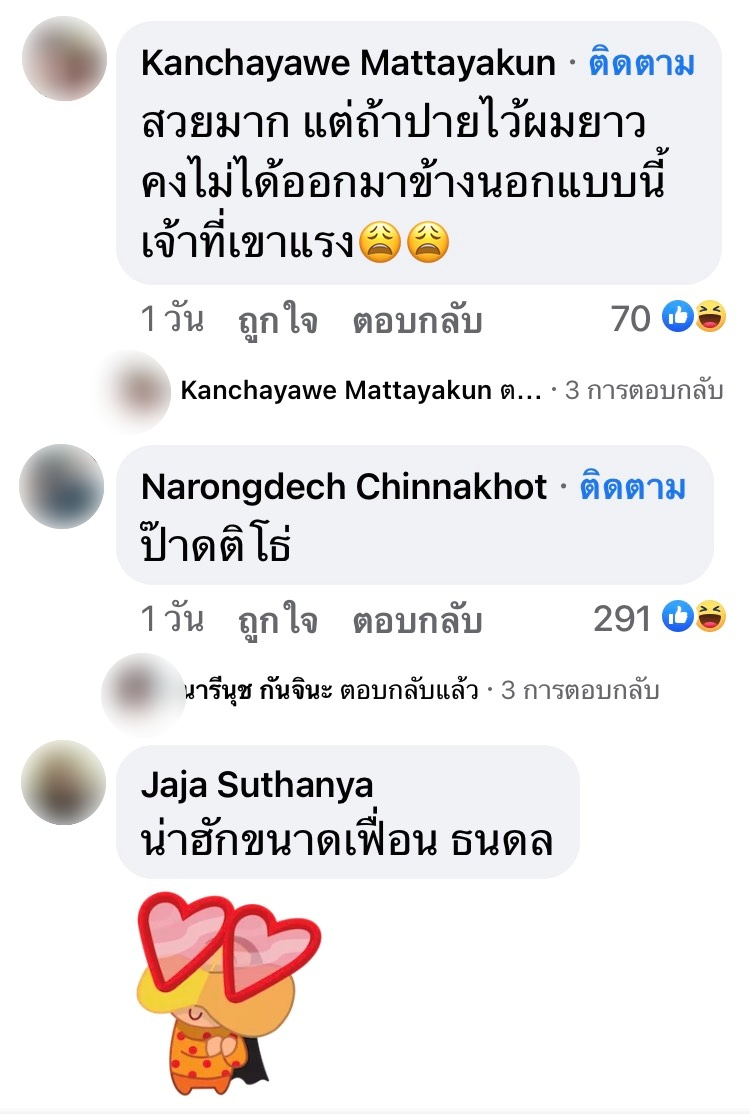
Task: Follow Kanchayawe Mattayakun via ติดตาม
Action: point(641,63)
